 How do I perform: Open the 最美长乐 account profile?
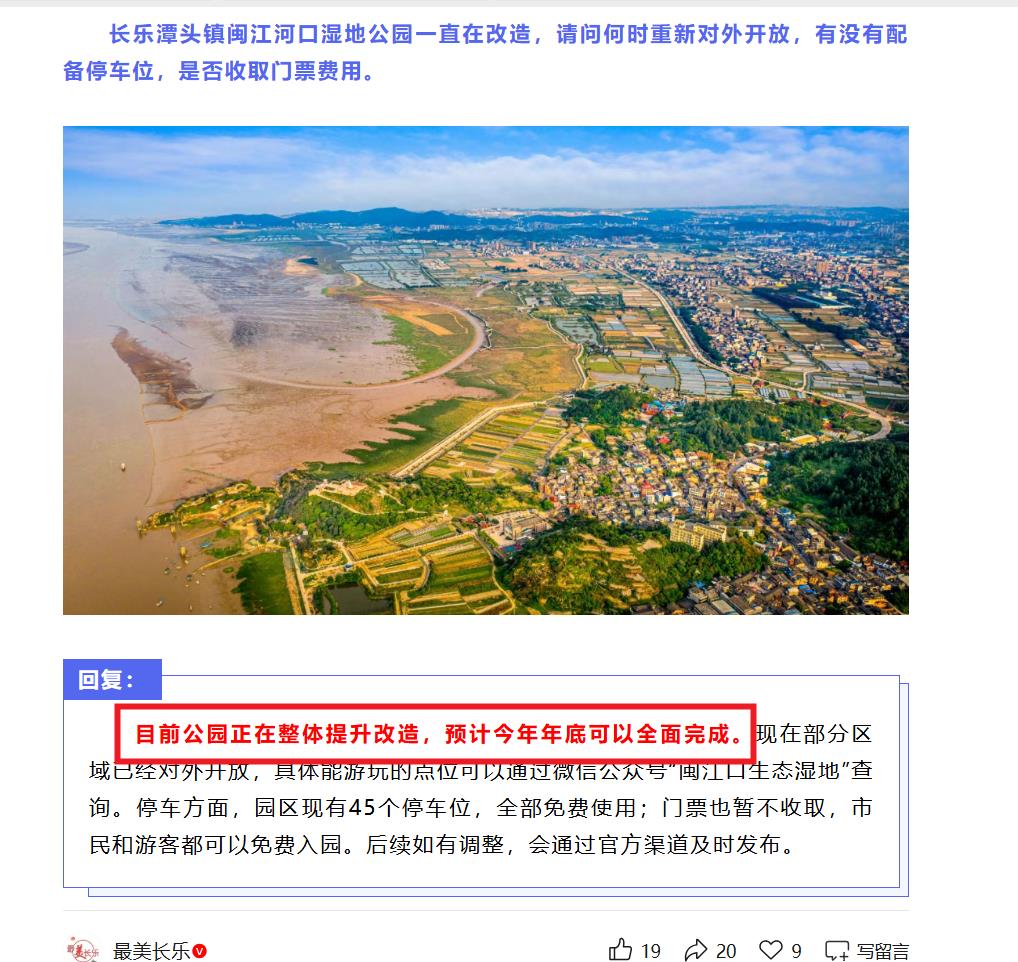[x=150, y=951]
